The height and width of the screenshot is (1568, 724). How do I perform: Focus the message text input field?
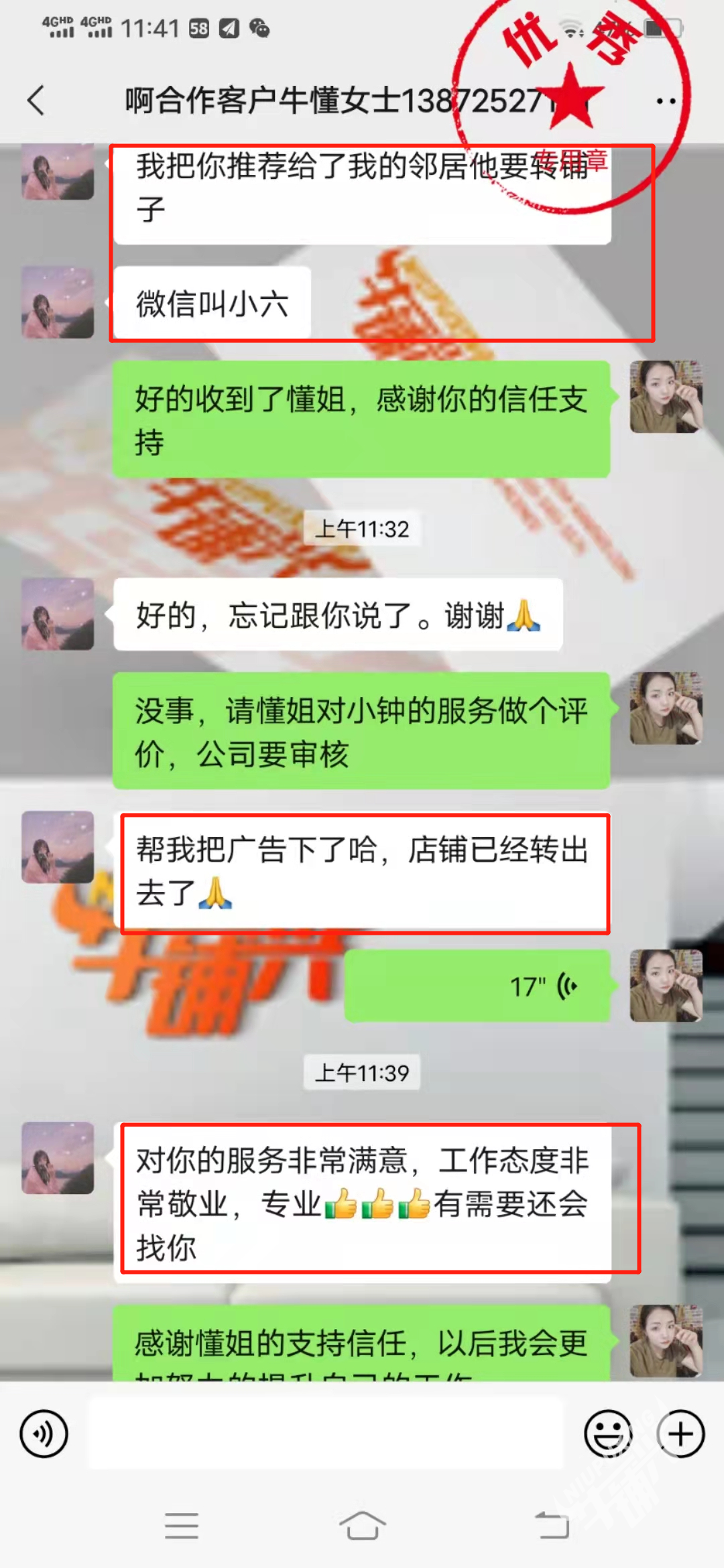(326, 1433)
